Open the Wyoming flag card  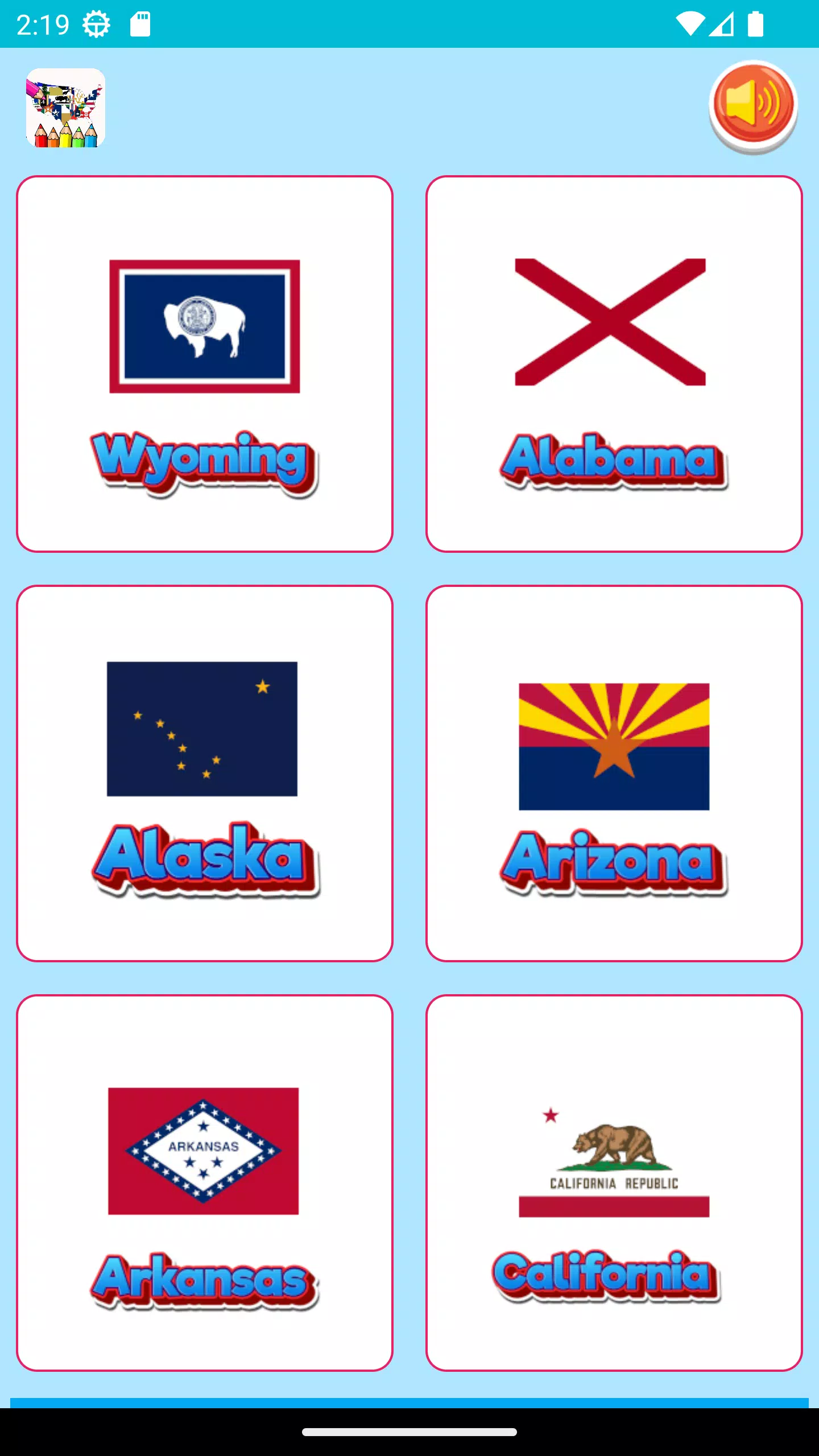click(205, 364)
